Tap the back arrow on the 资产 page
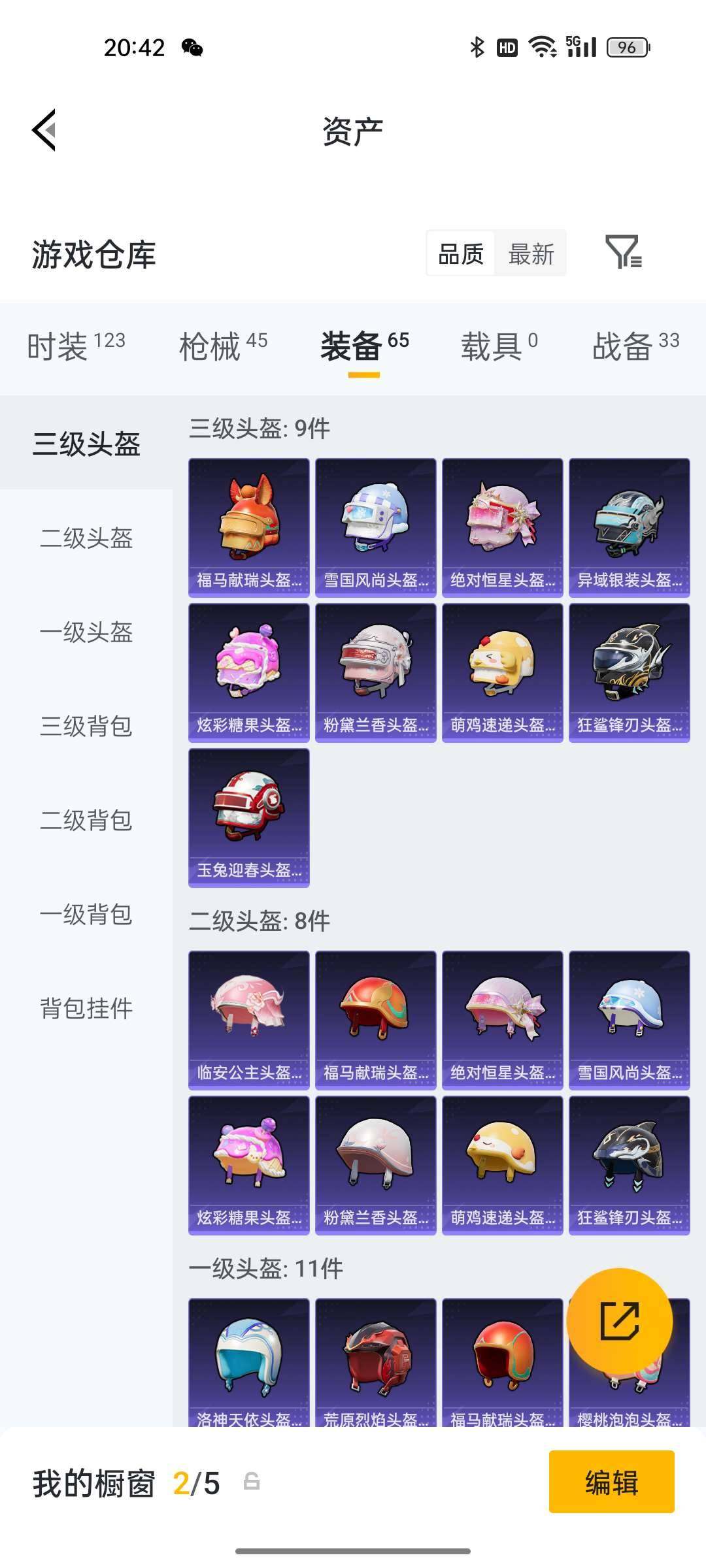The width and height of the screenshot is (706, 1568). click(x=44, y=131)
